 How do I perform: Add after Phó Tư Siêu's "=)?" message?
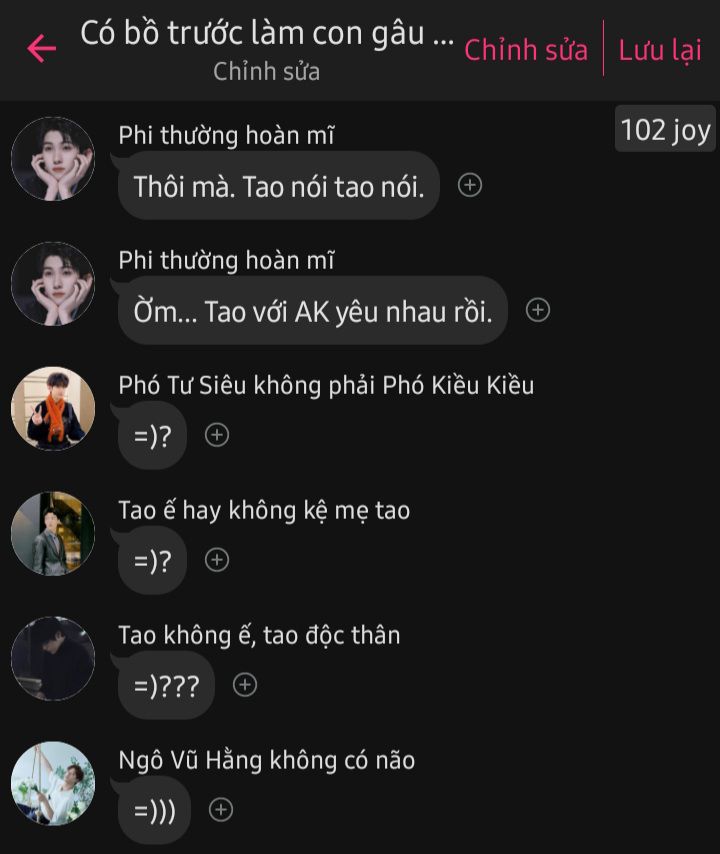pyautogui.click(x=217, y=435)
